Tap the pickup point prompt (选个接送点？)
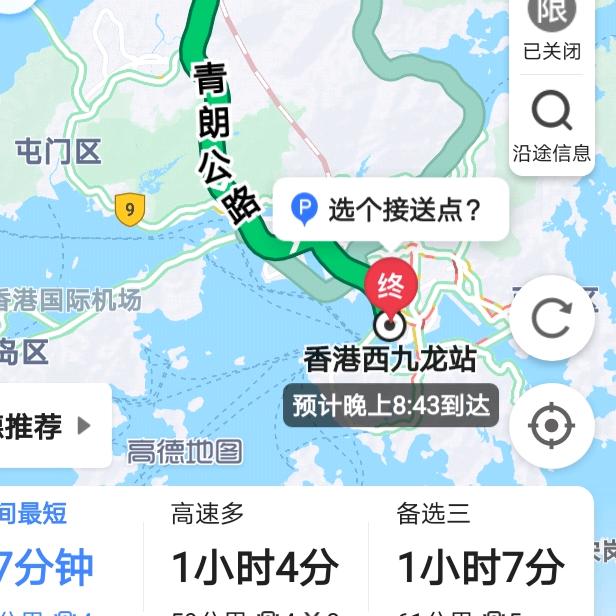616x616 pixels. tap(390, 210)
